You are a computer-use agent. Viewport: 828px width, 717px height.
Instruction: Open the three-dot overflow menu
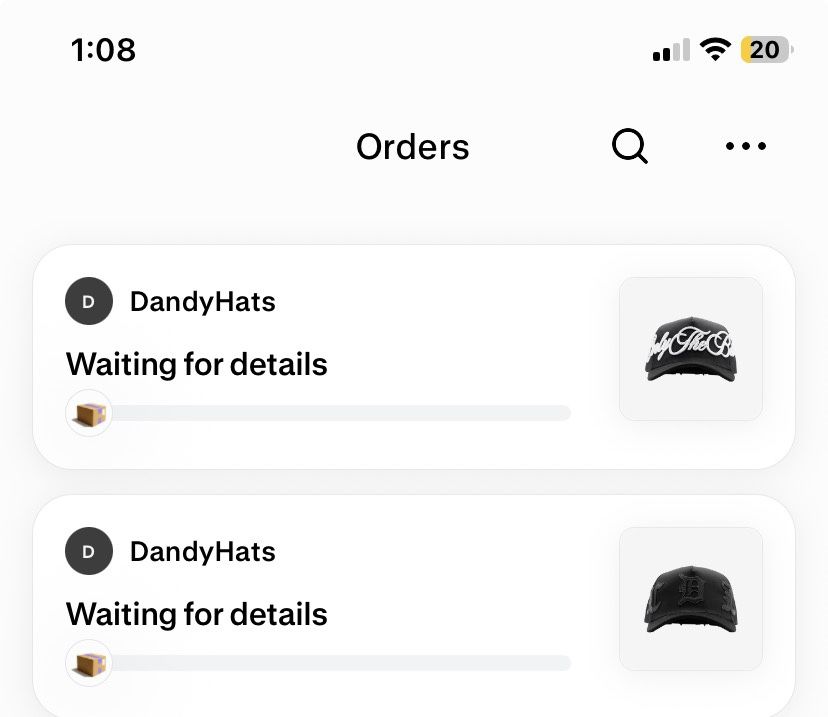745,147
